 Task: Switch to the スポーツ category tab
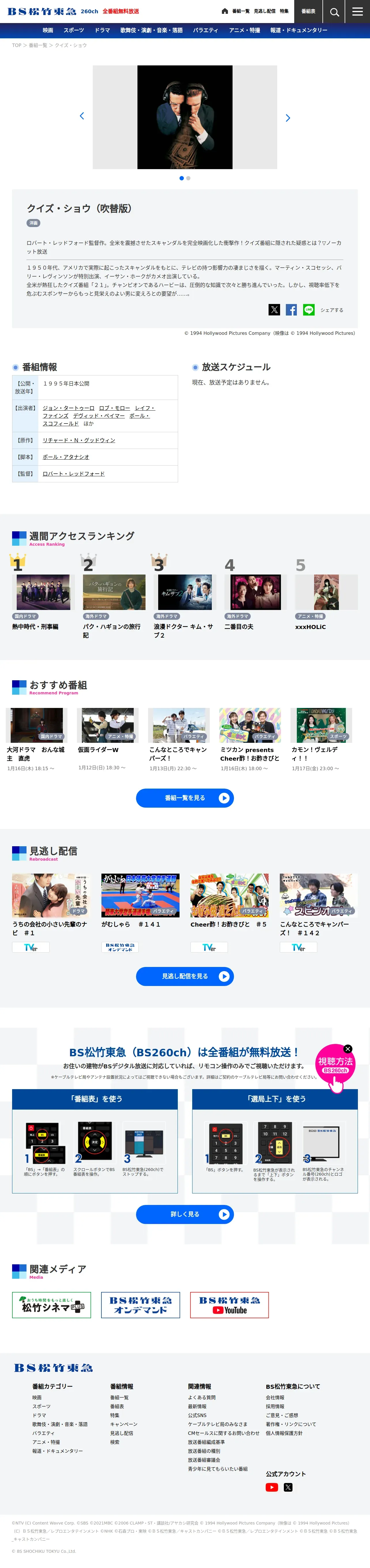point(74,31)
